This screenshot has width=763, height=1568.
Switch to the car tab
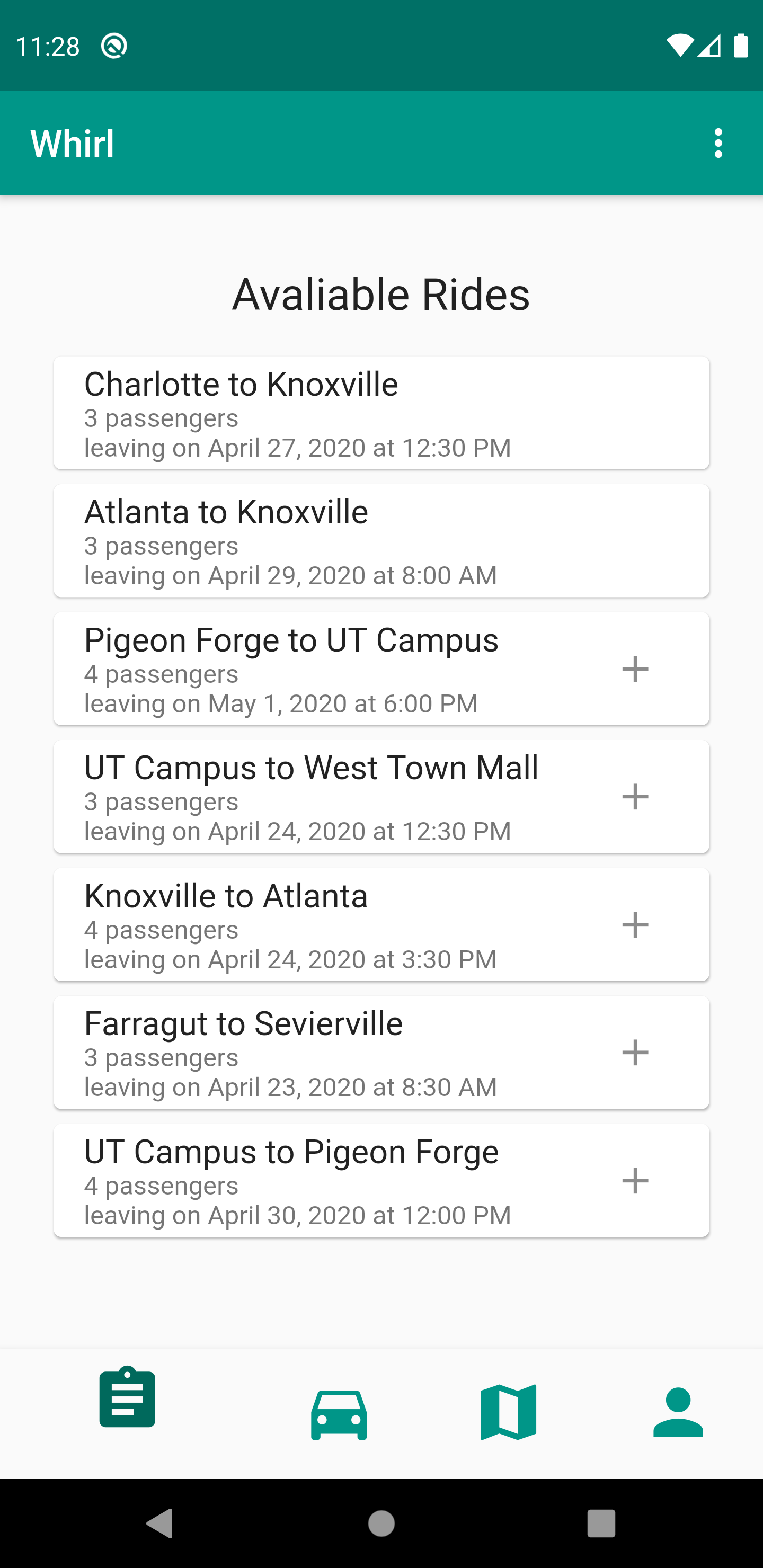click(x=339, y=1414)
